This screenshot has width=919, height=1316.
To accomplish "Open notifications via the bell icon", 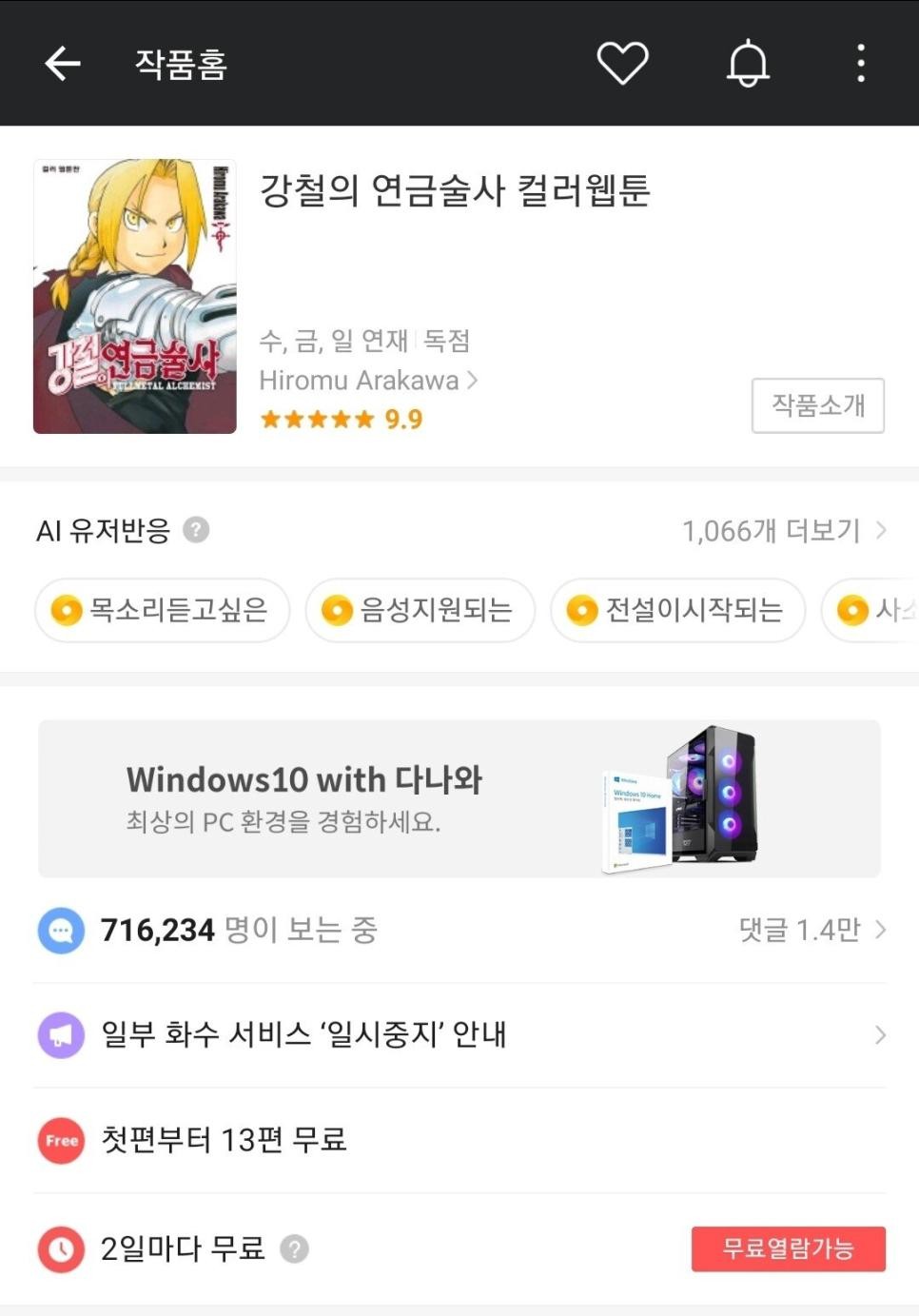I will [x=748, y=63].
